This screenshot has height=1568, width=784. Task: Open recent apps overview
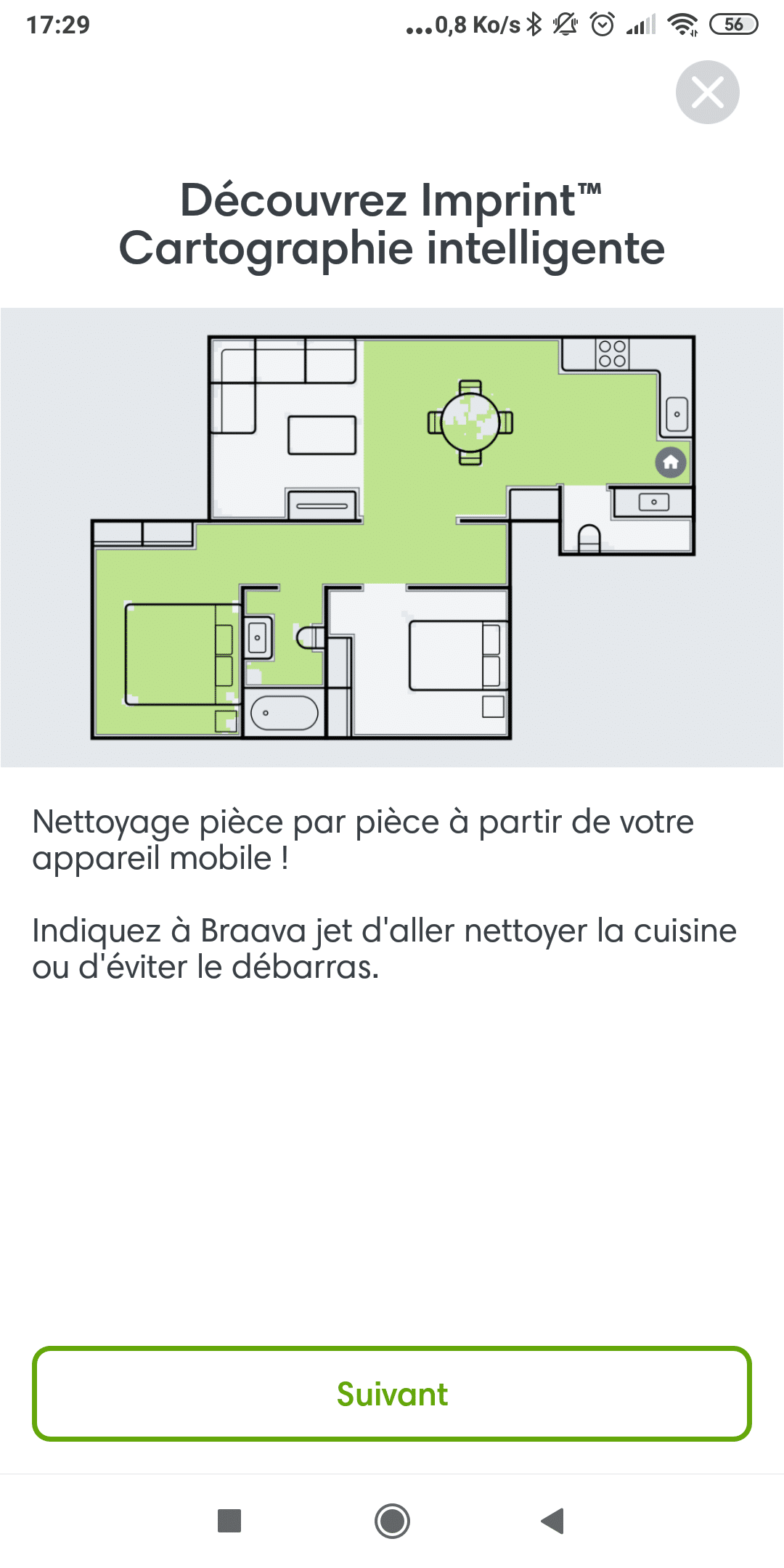(x=229, y=1521)
